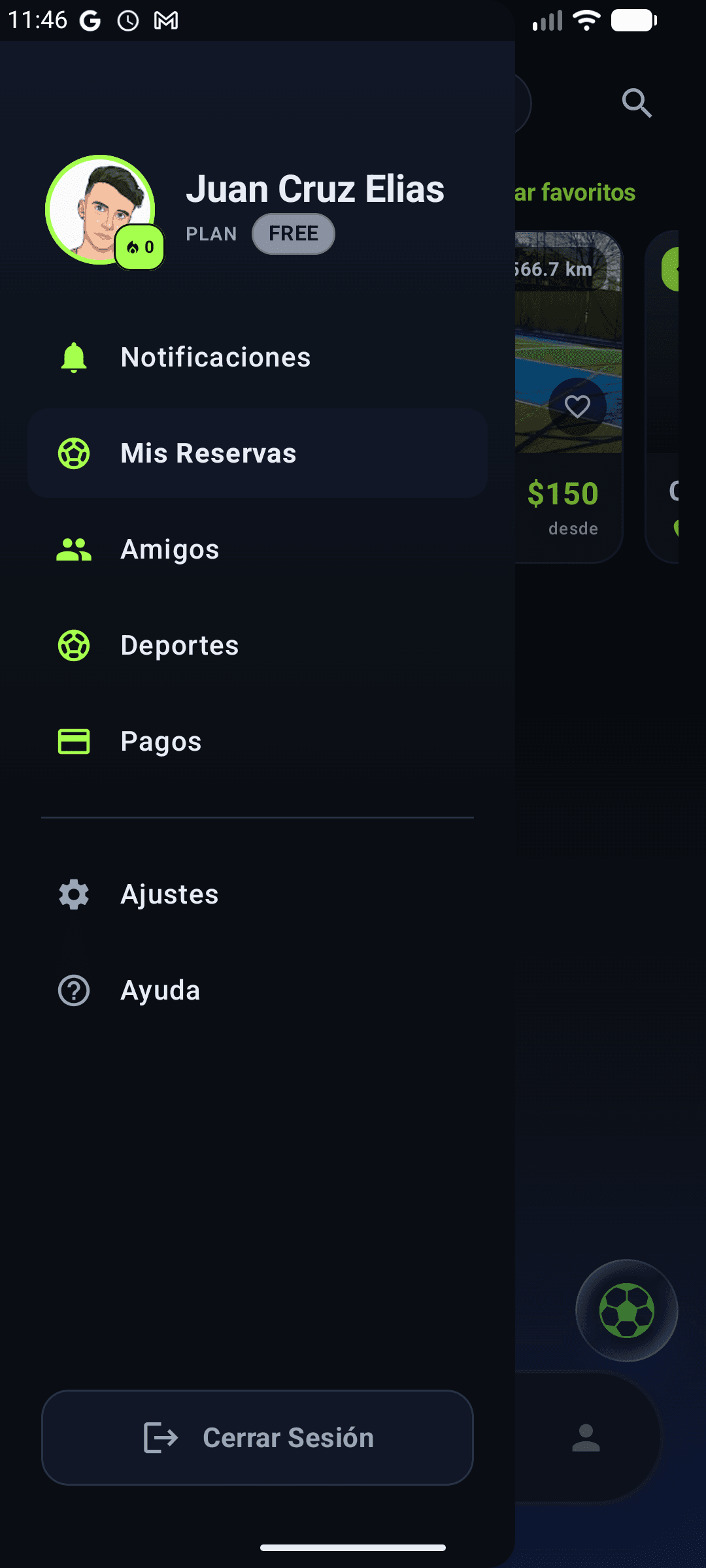Screen dimensions: 706x1568
Task: Open Pagos payment options
Action: click(x=161, y=742)
